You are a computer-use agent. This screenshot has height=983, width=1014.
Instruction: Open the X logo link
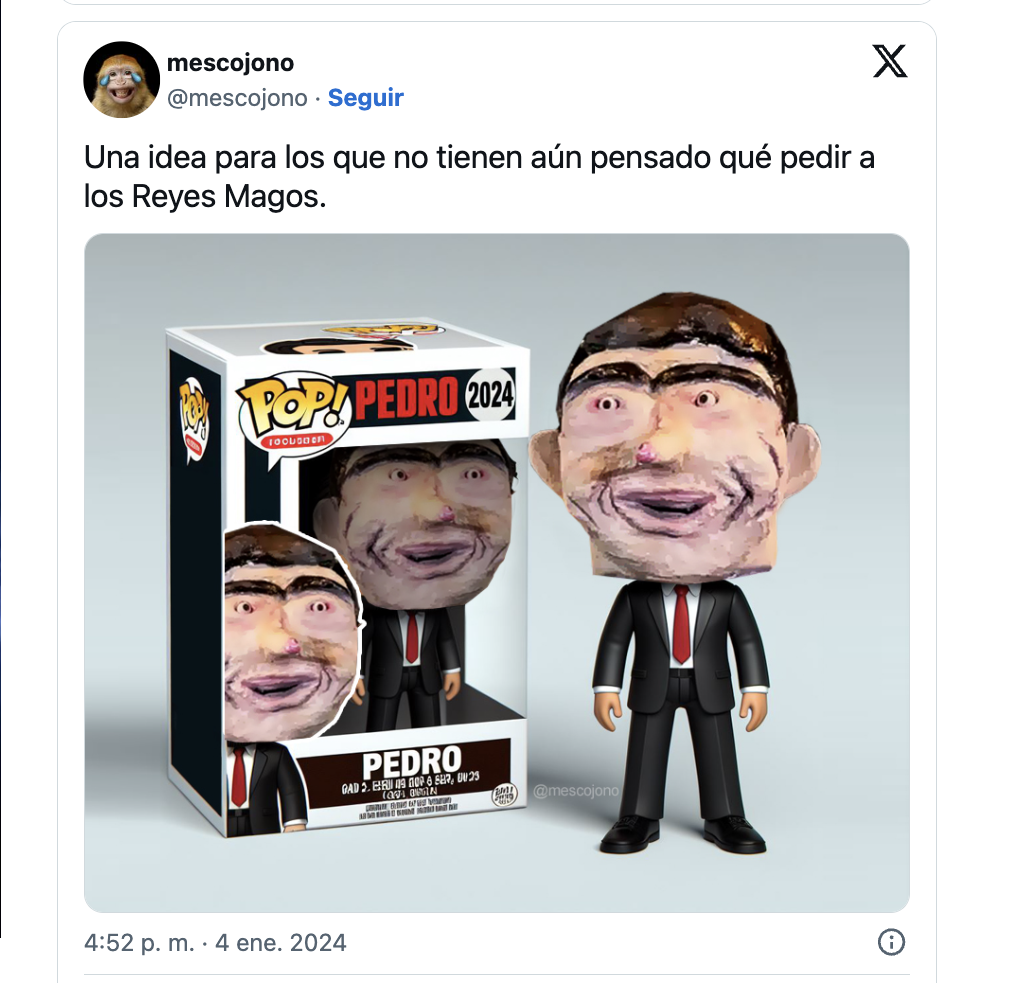click(890, 63)
